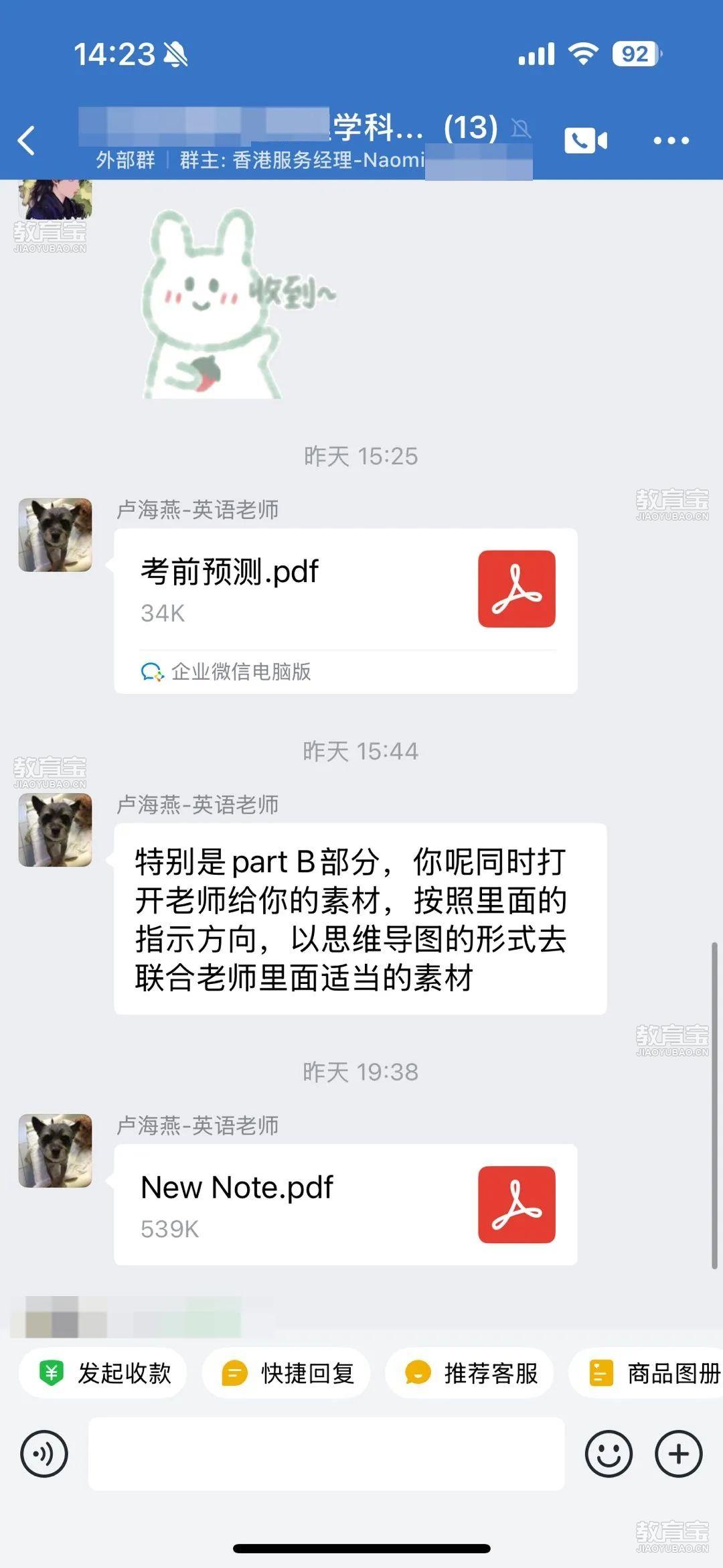Select the 推荐客服 shortcut

tap(470, 1373)
